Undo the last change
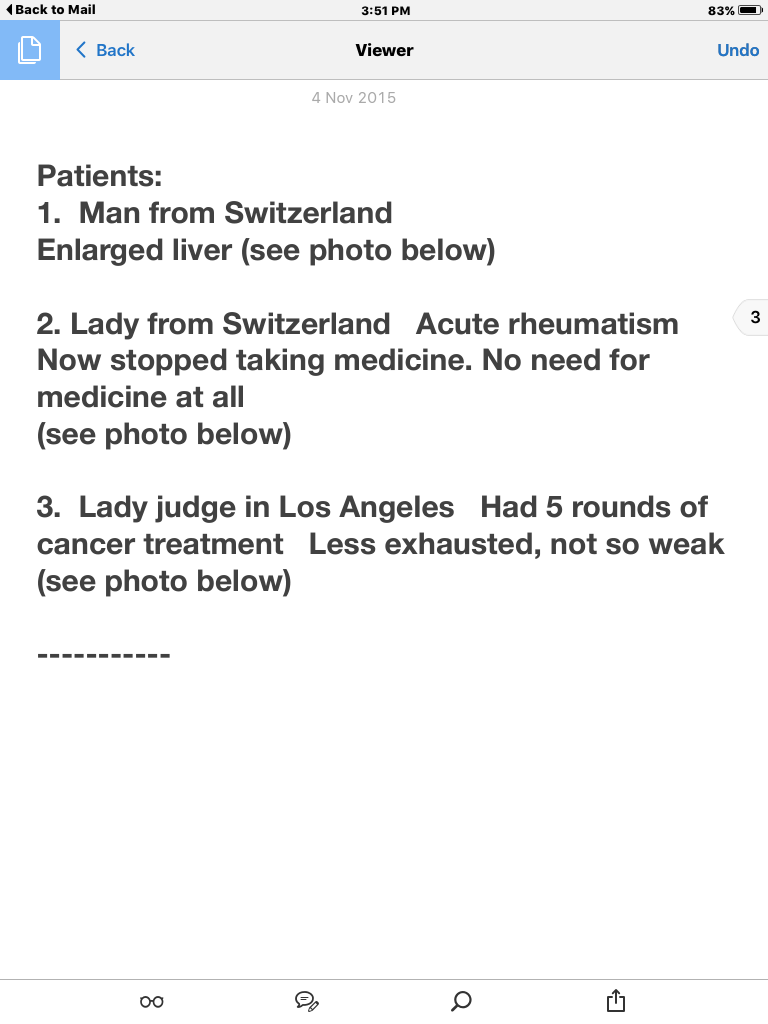The width and height of the screenshot is (768, 1024). click(x=738, y=50)
